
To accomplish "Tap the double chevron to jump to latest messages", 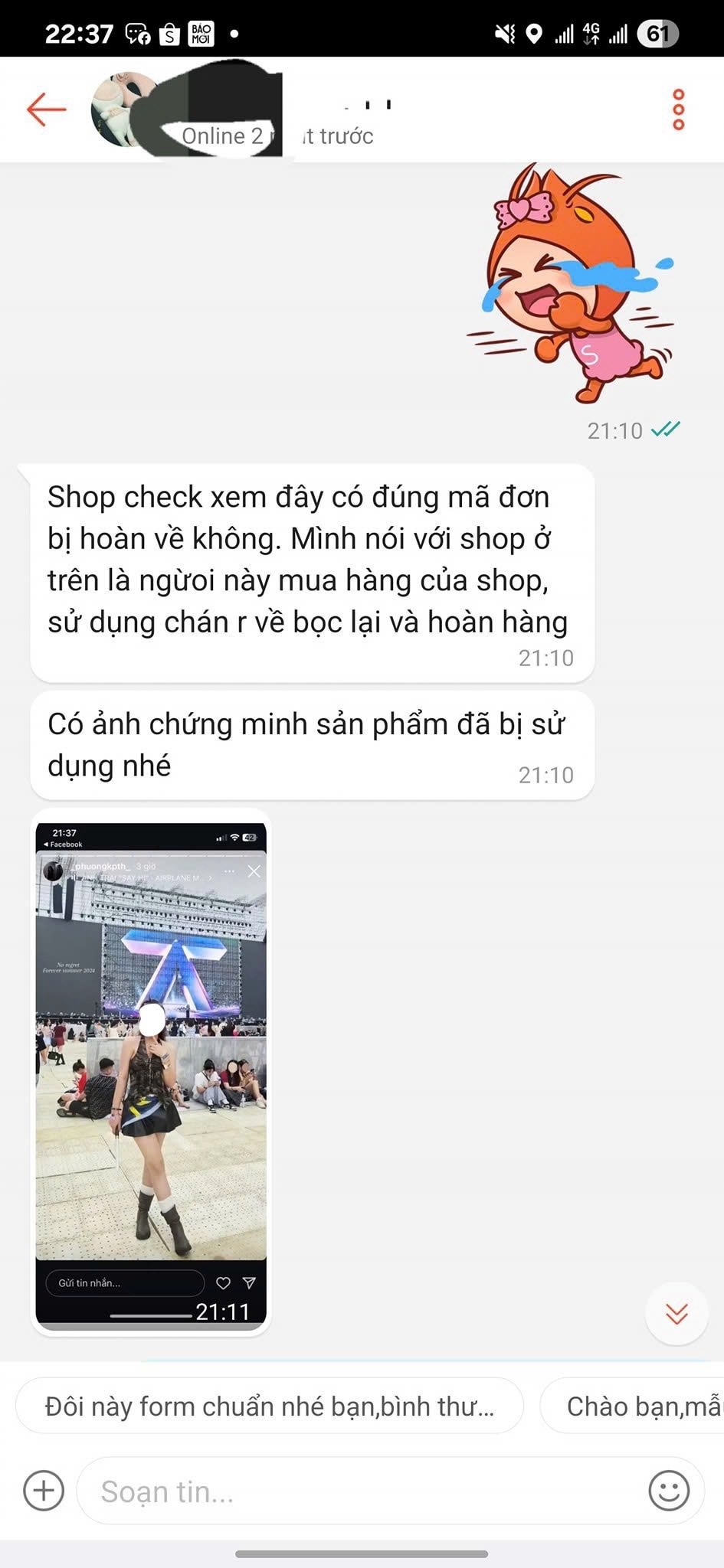I will pyautogui.click(x=676, y=1313).
